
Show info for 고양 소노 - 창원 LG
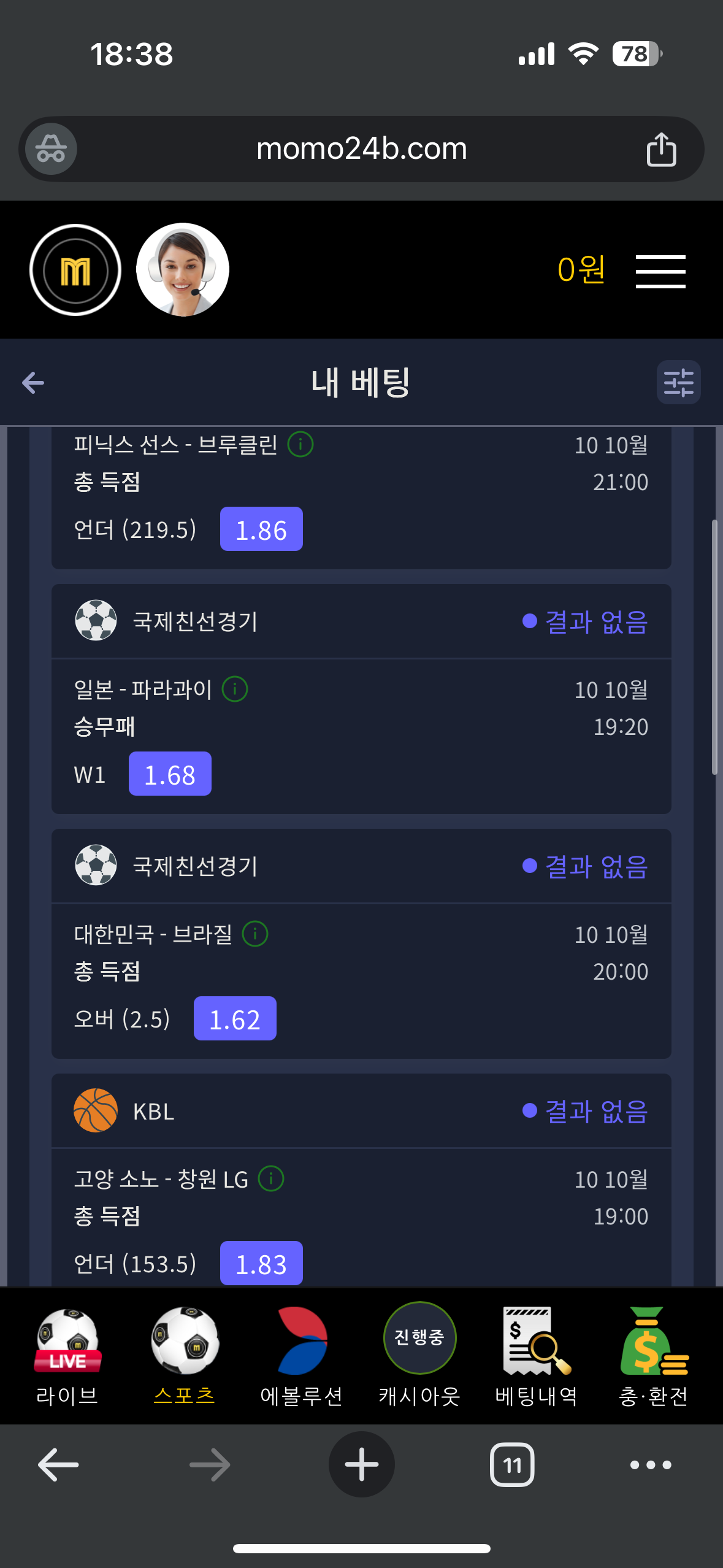click(271, 1178)
